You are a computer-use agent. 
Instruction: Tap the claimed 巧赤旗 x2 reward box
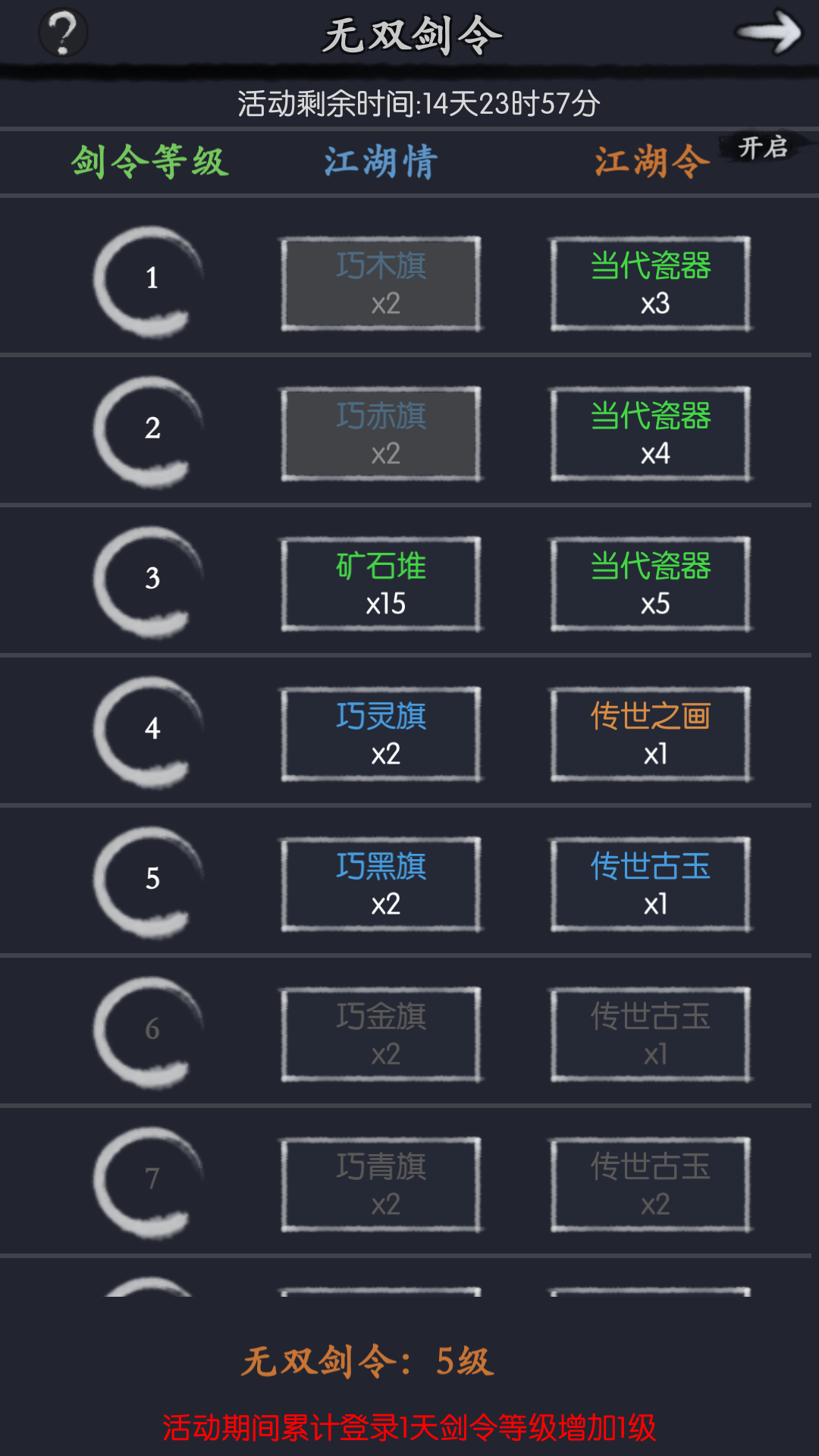coord(381,435)
